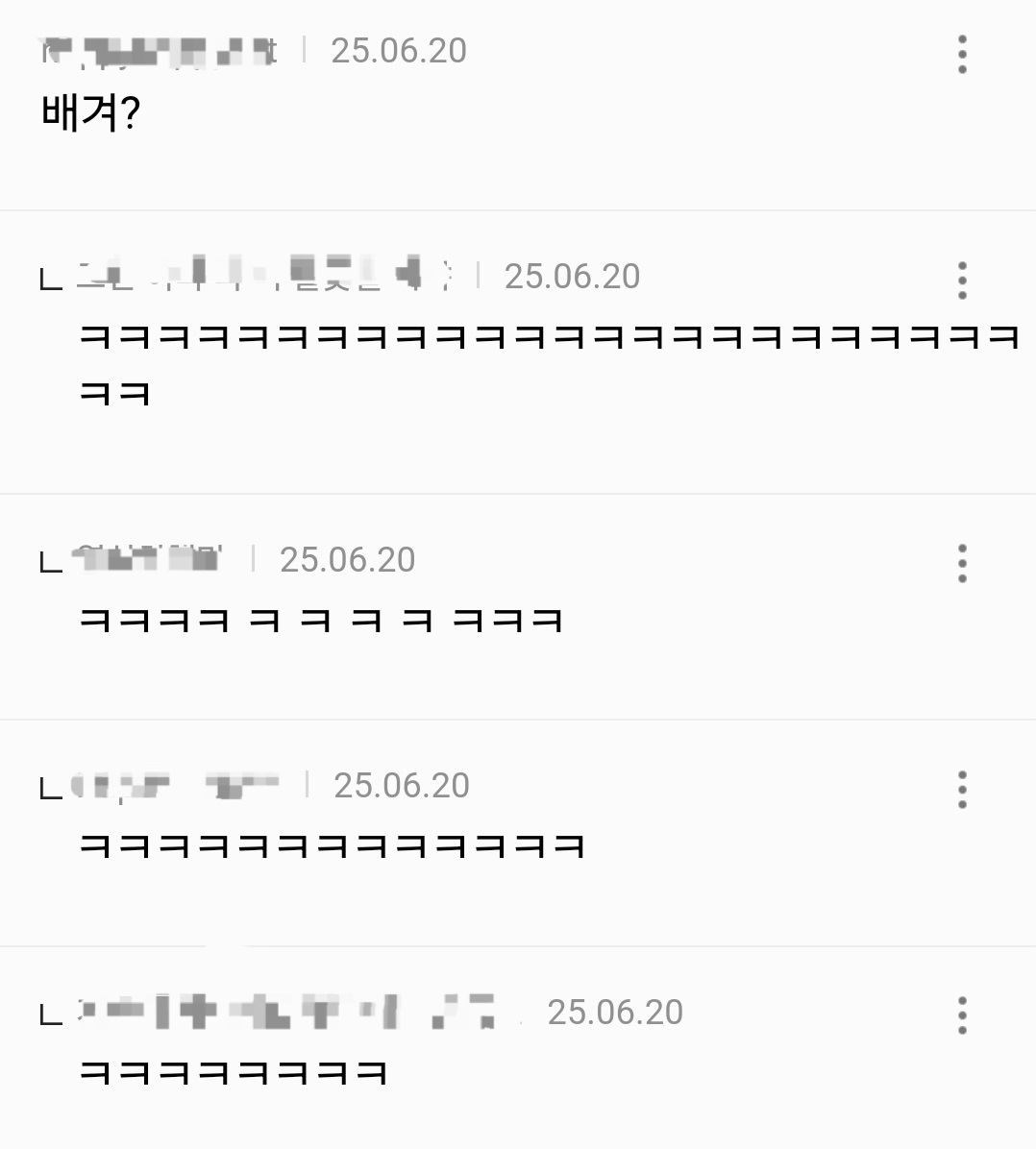
Task: Open options for the two-line ㅋㅋㅋ reply
Action: pos(962,280)
